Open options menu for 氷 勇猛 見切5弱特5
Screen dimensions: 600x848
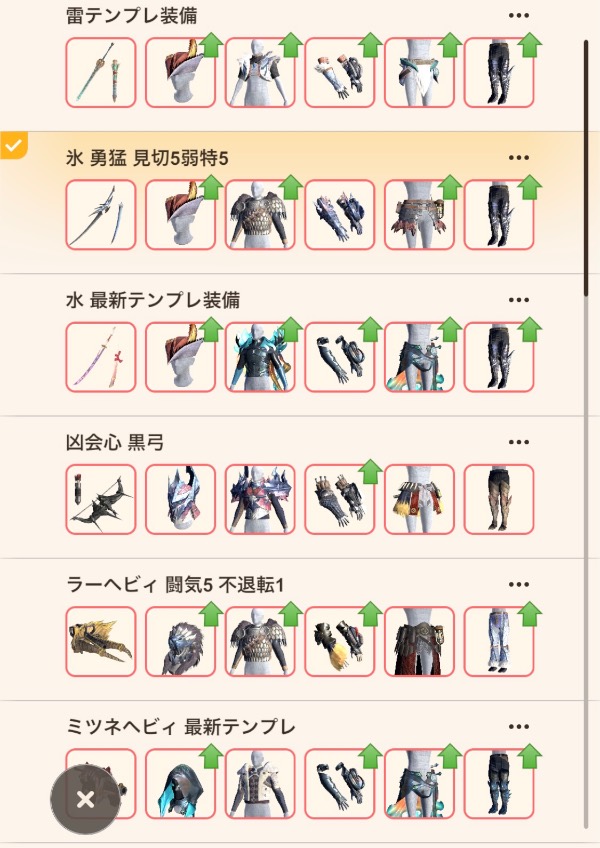(x=518, y=157)
